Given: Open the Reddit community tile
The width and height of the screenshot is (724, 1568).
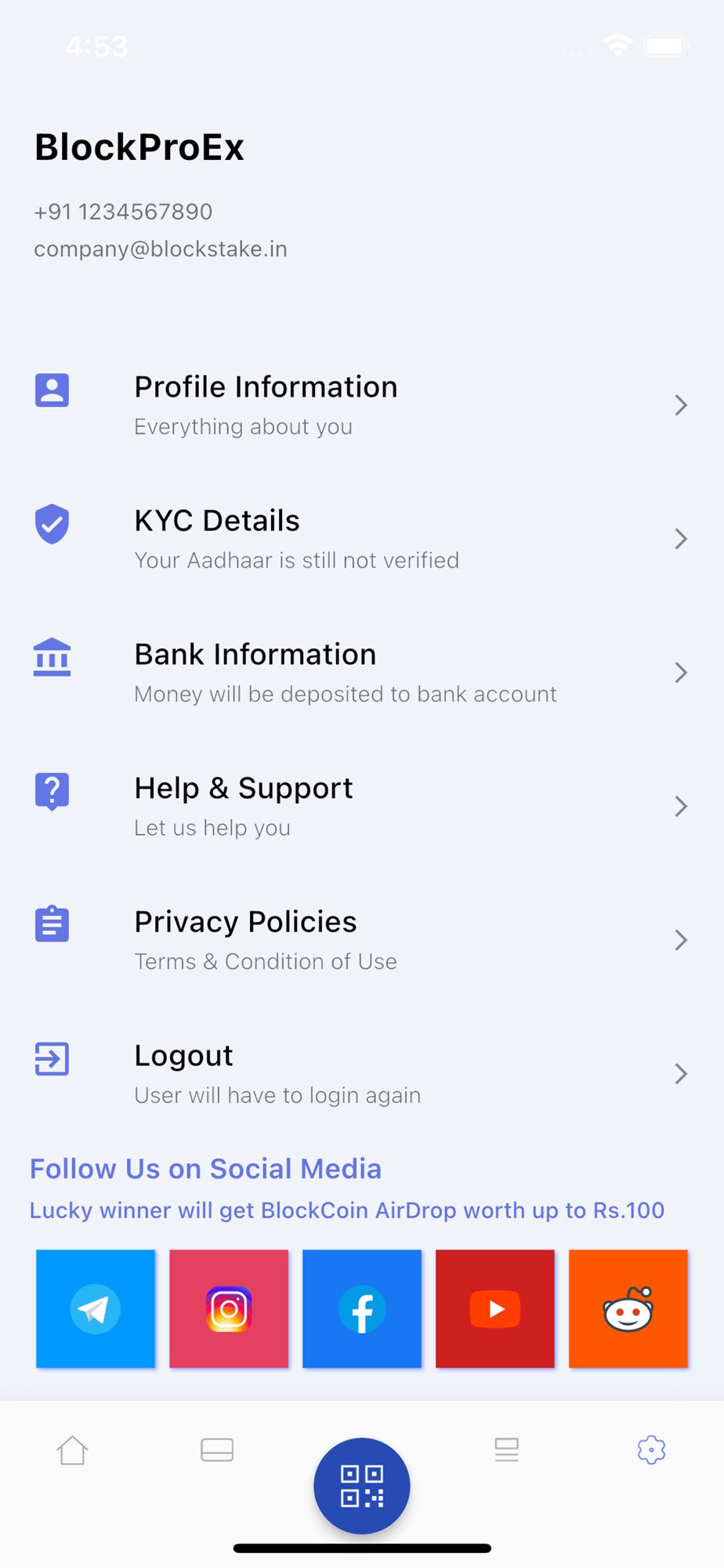Looking at the screenshot, I should click(628, 1308).
